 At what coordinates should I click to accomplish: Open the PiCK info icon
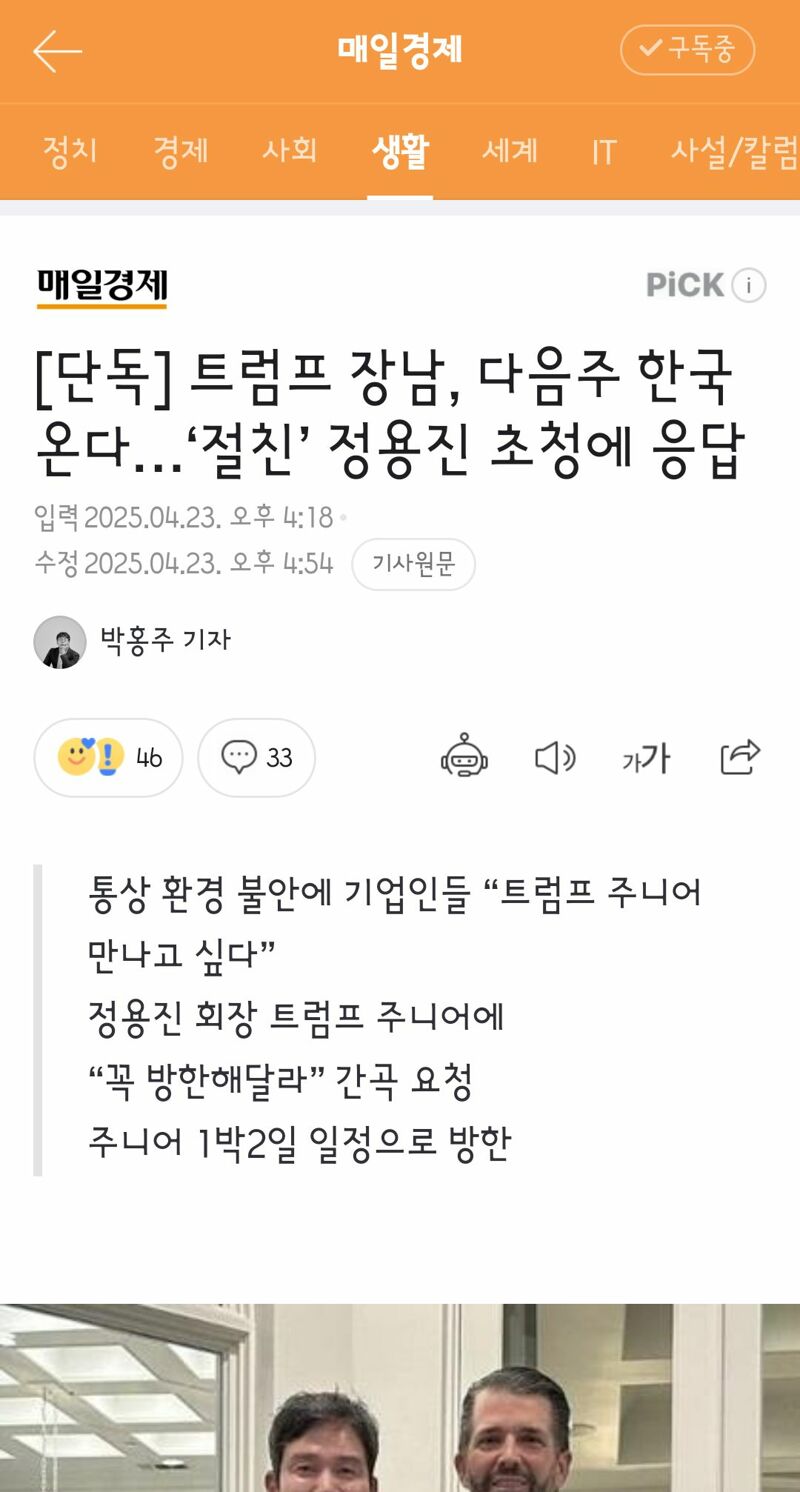coord(749,286)
